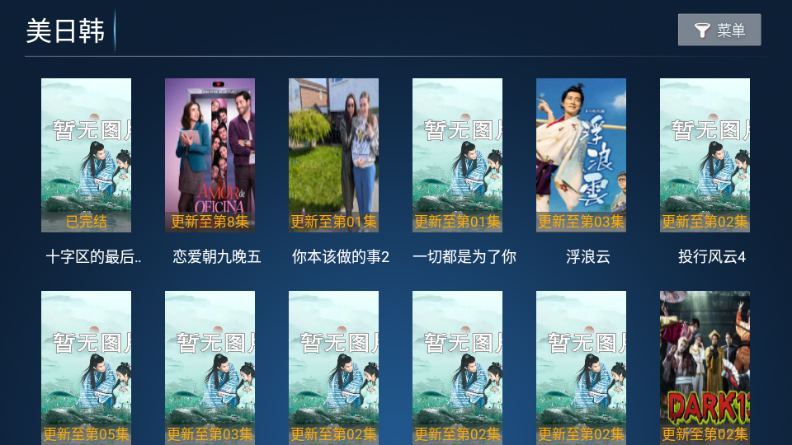
Task: Open 你本该做的事2
Action: tap(334, 156)
